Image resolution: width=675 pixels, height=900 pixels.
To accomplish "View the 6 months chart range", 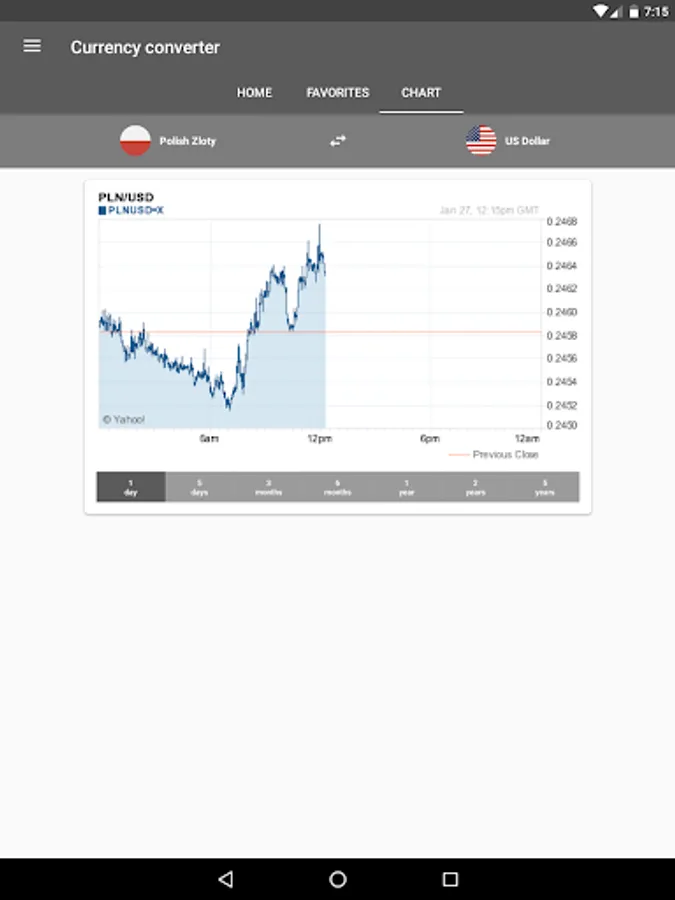I will pyautogui.click(x=338, y=487).
